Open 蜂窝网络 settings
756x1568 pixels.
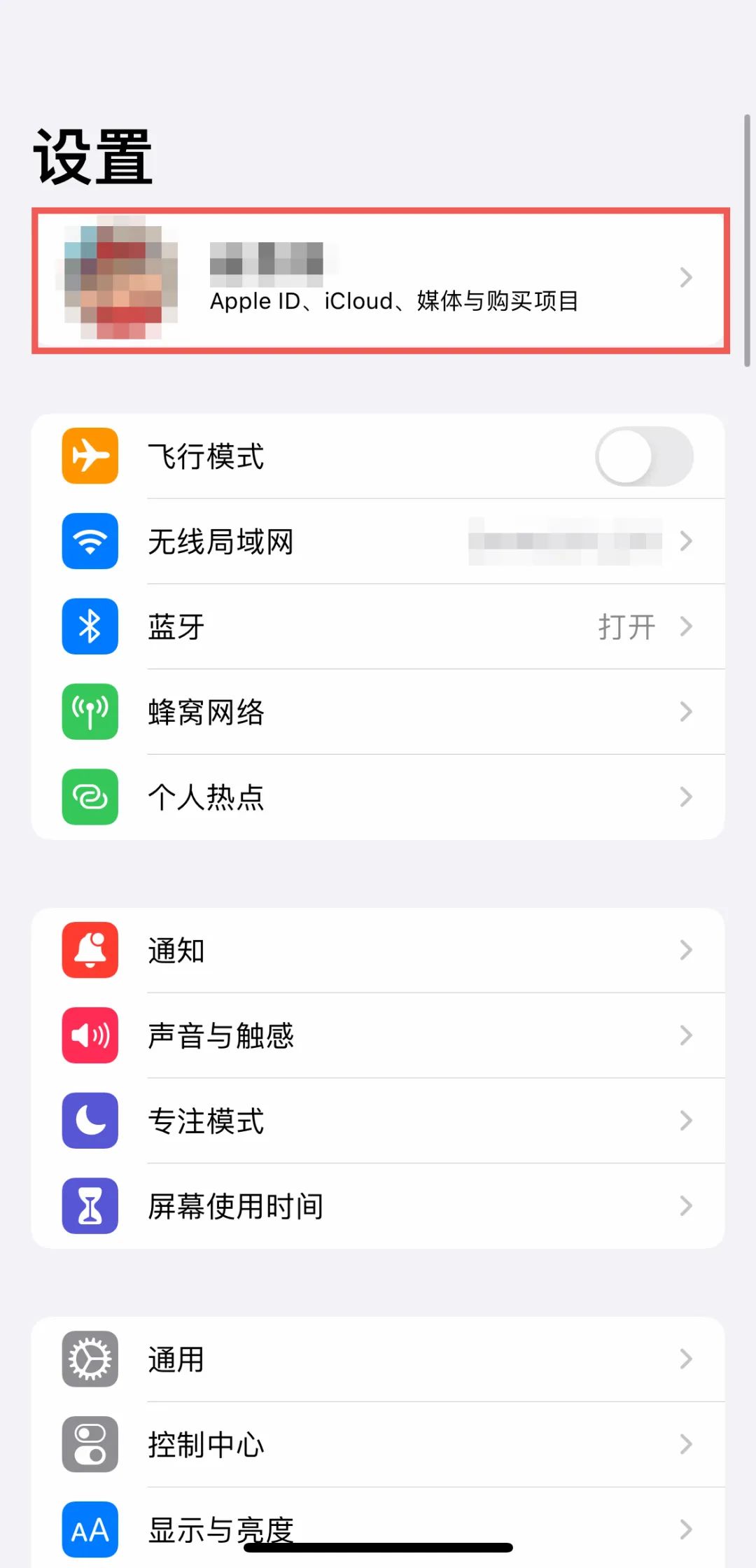tap(378, 712)
